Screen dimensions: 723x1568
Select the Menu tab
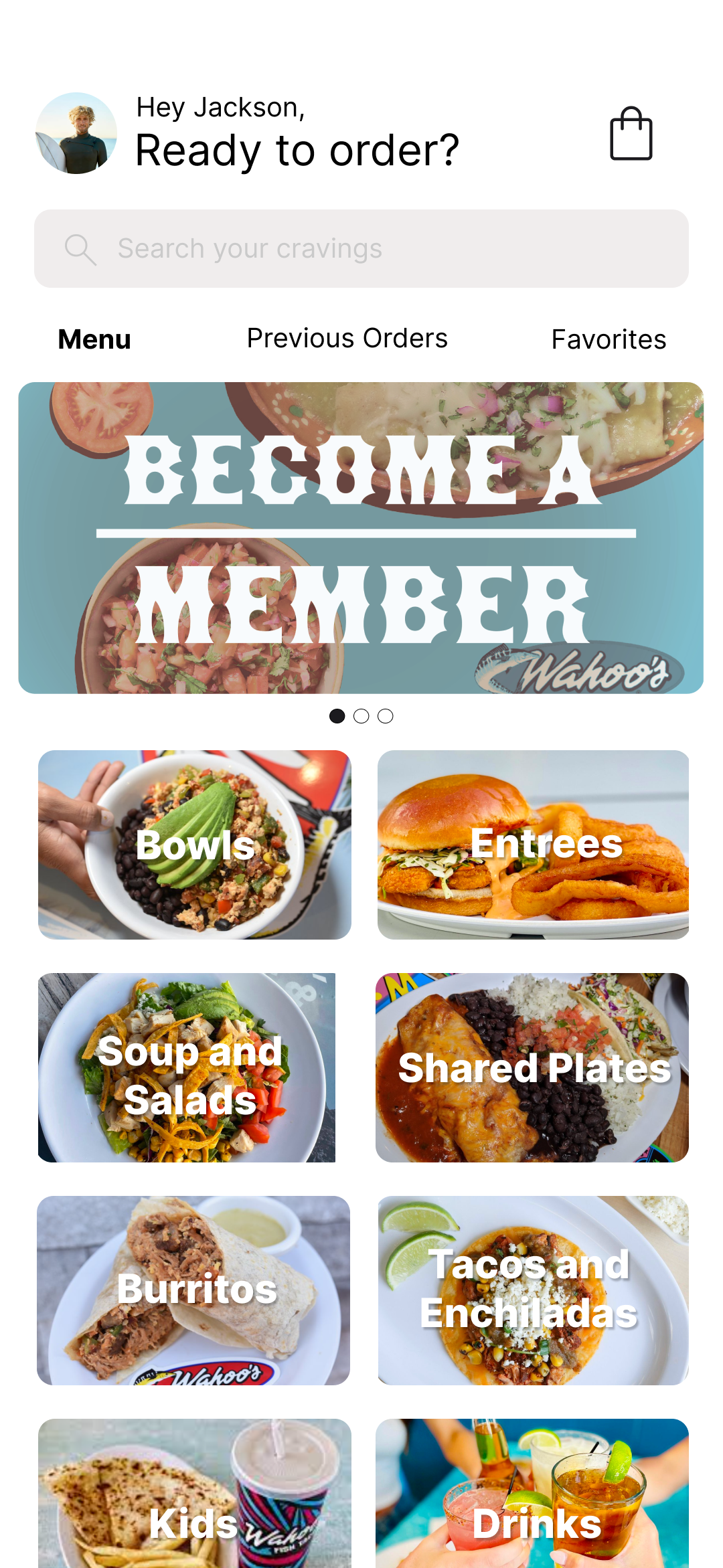[x=94, y=339]
